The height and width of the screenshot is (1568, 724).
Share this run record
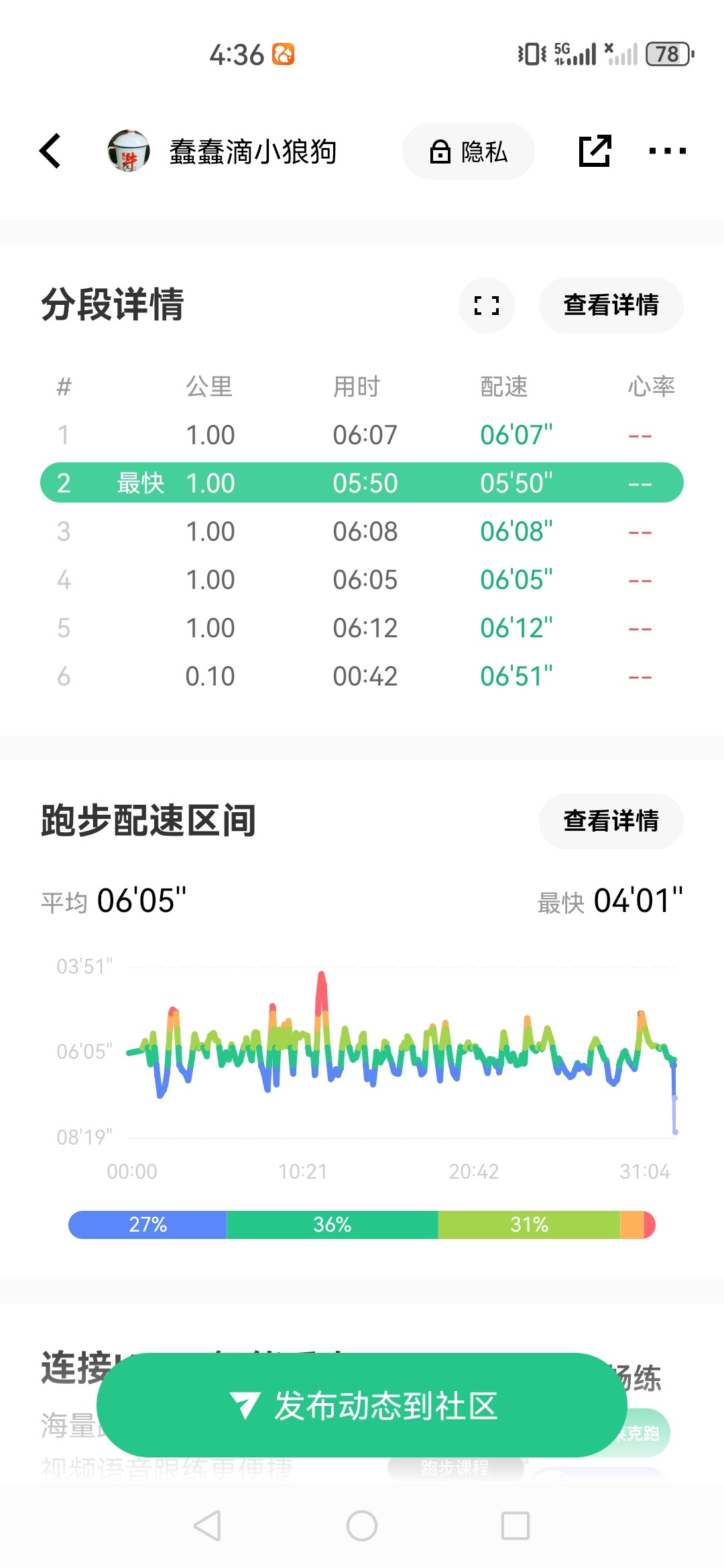(595, 151)
